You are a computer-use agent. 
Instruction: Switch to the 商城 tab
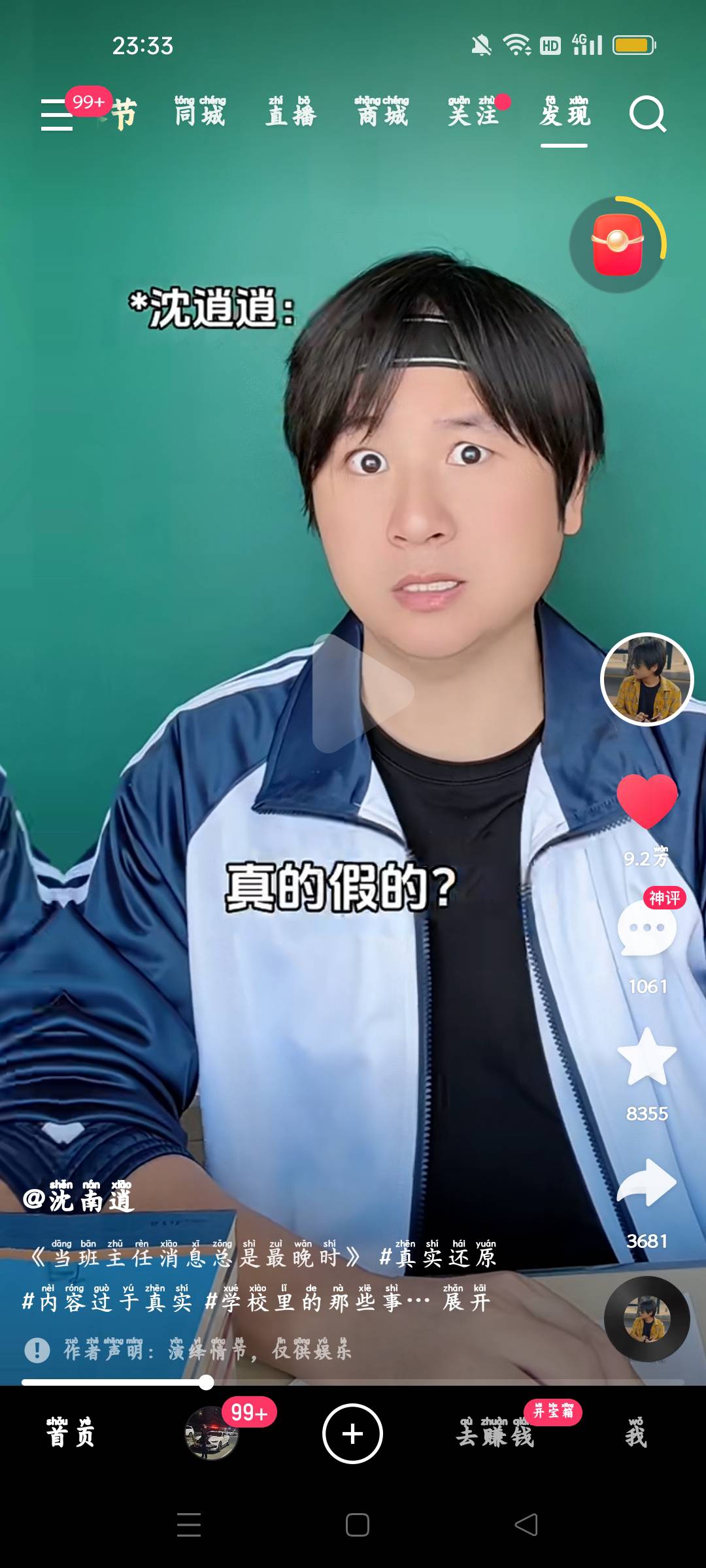pos(382,112)
